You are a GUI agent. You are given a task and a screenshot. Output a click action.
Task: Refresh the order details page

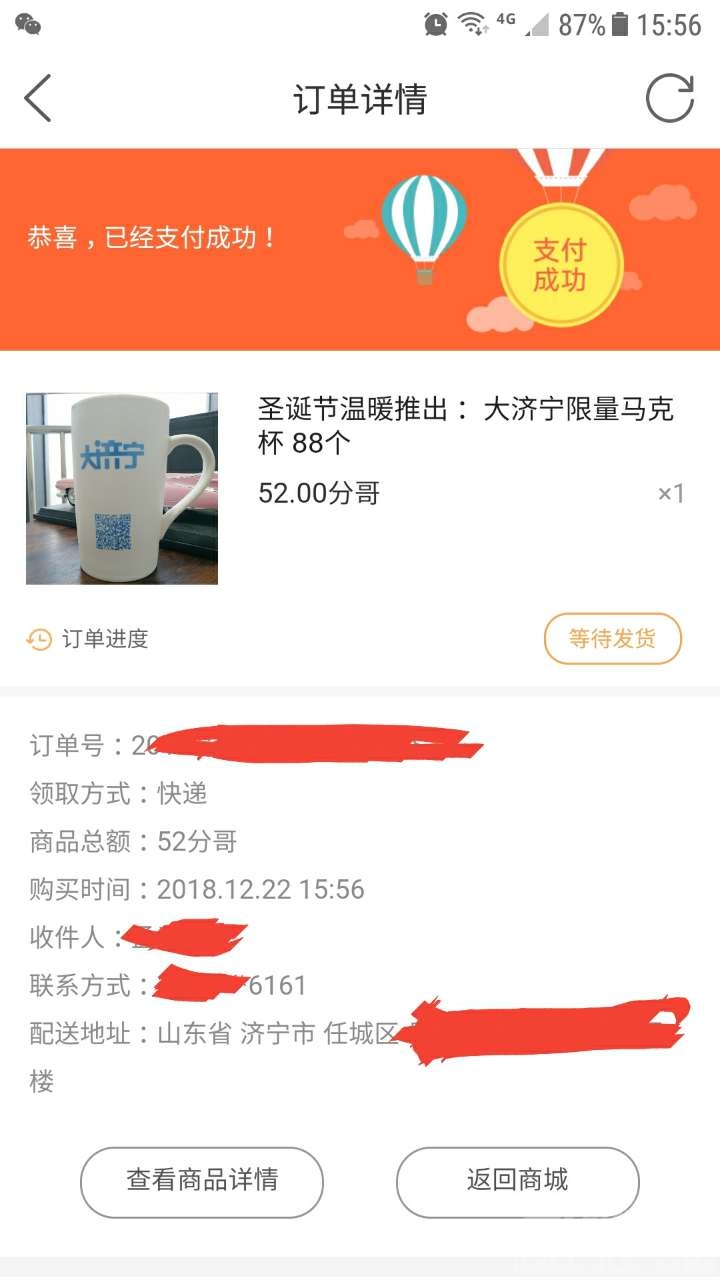[669, 99]
